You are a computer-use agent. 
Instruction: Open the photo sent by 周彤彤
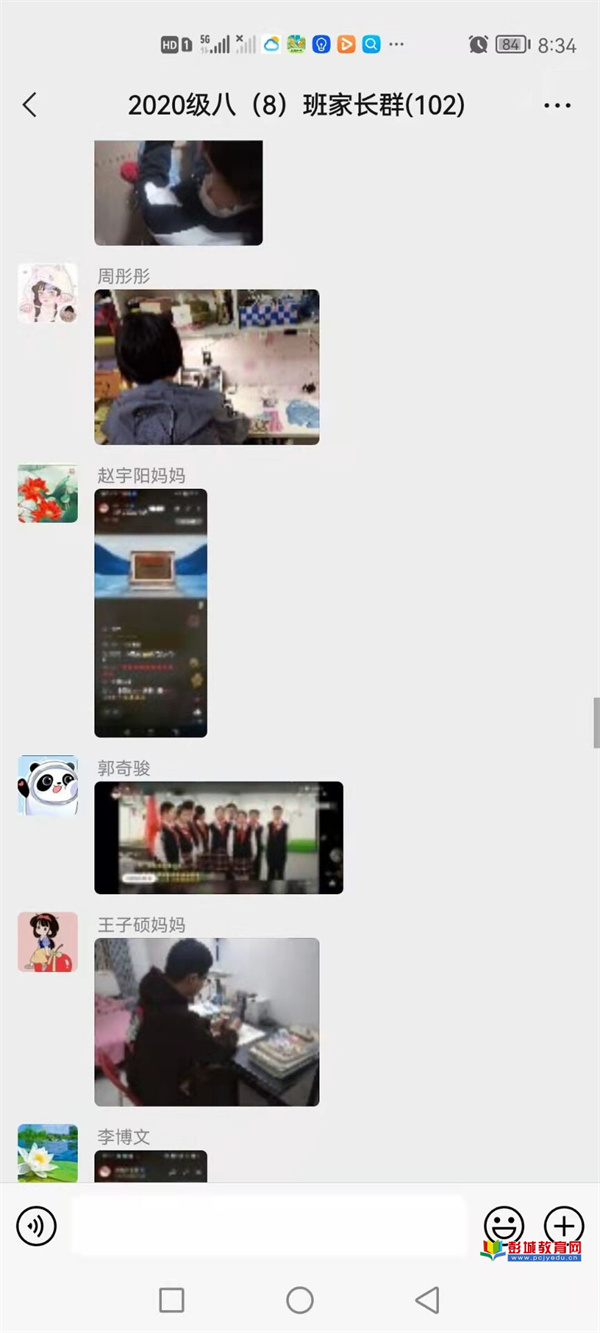point(207,367)
